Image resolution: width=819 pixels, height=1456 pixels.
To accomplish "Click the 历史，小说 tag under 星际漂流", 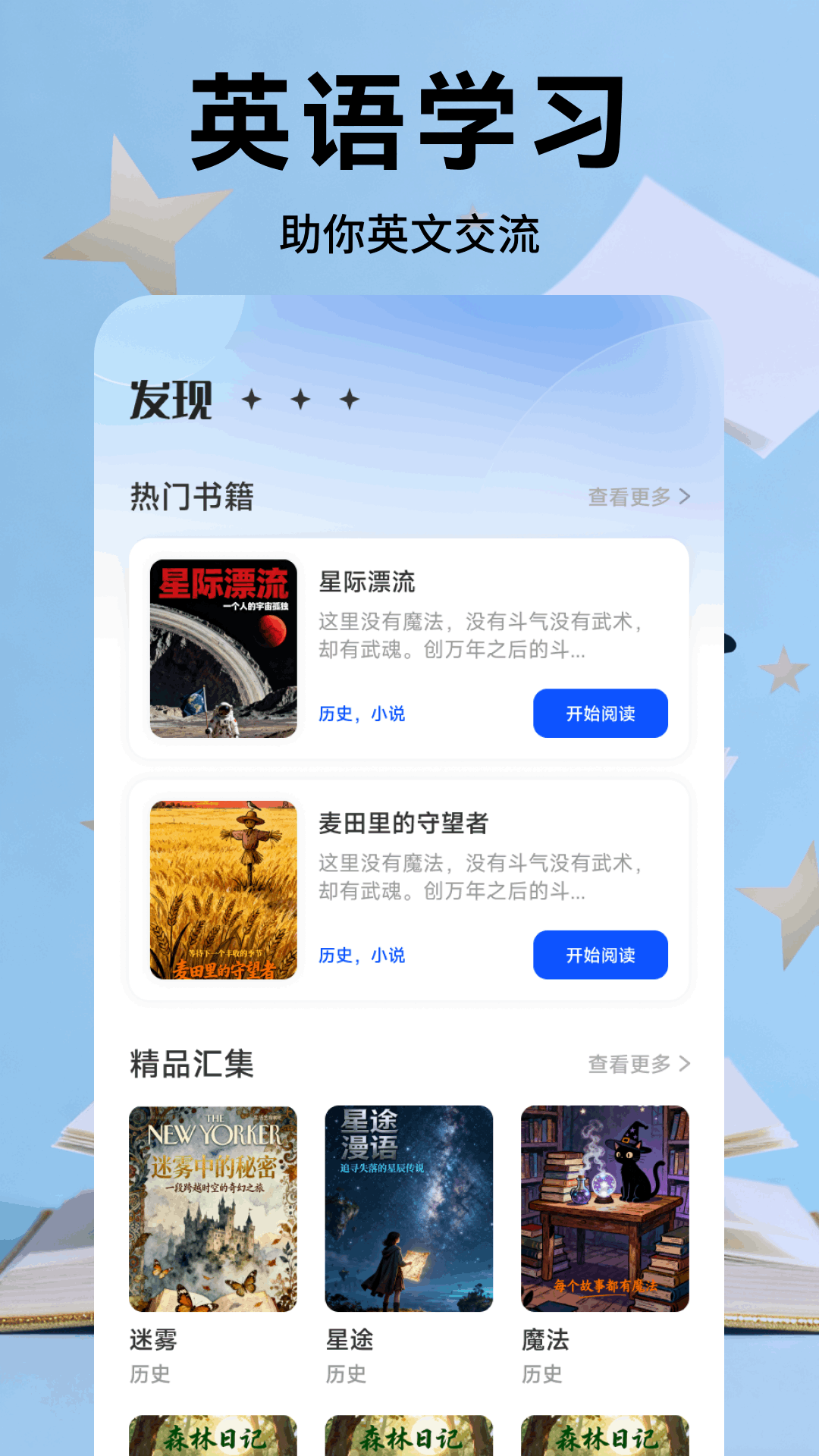I will coord(362,714).
